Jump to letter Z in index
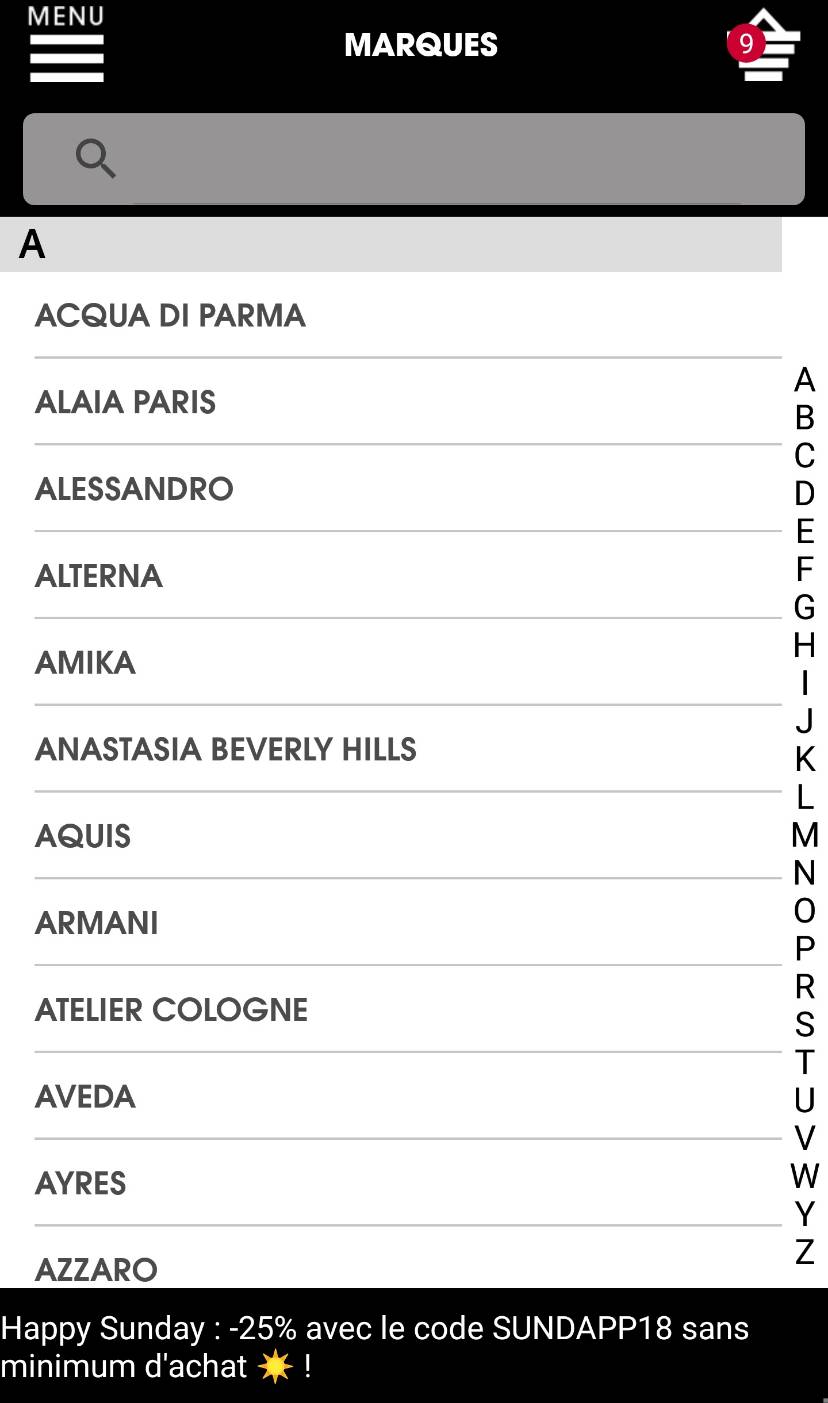The width and height of the screenshot is (828, 1403). click(x=805, y=1251)
